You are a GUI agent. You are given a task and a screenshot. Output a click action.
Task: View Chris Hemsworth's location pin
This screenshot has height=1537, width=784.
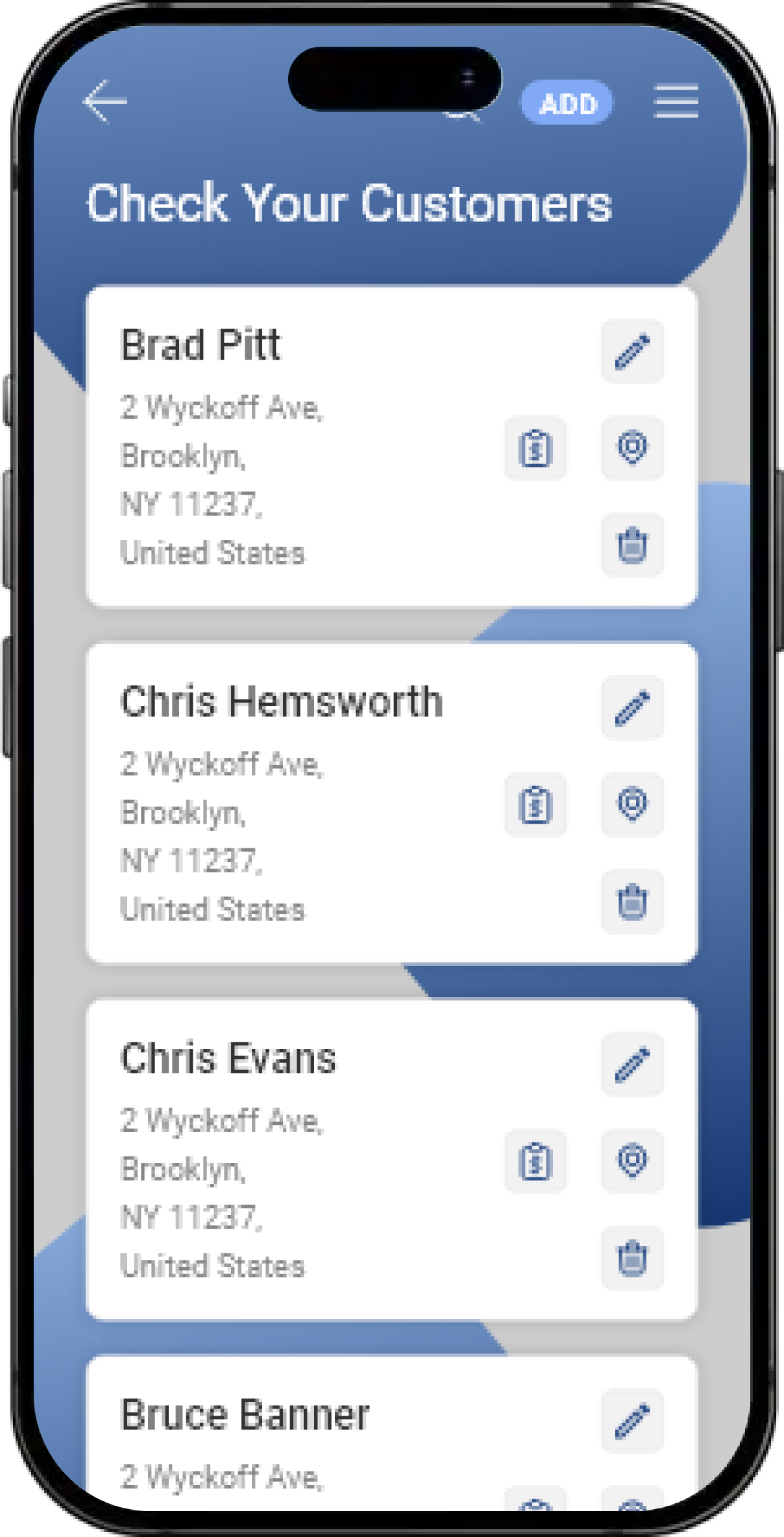(x=632, y=805)
